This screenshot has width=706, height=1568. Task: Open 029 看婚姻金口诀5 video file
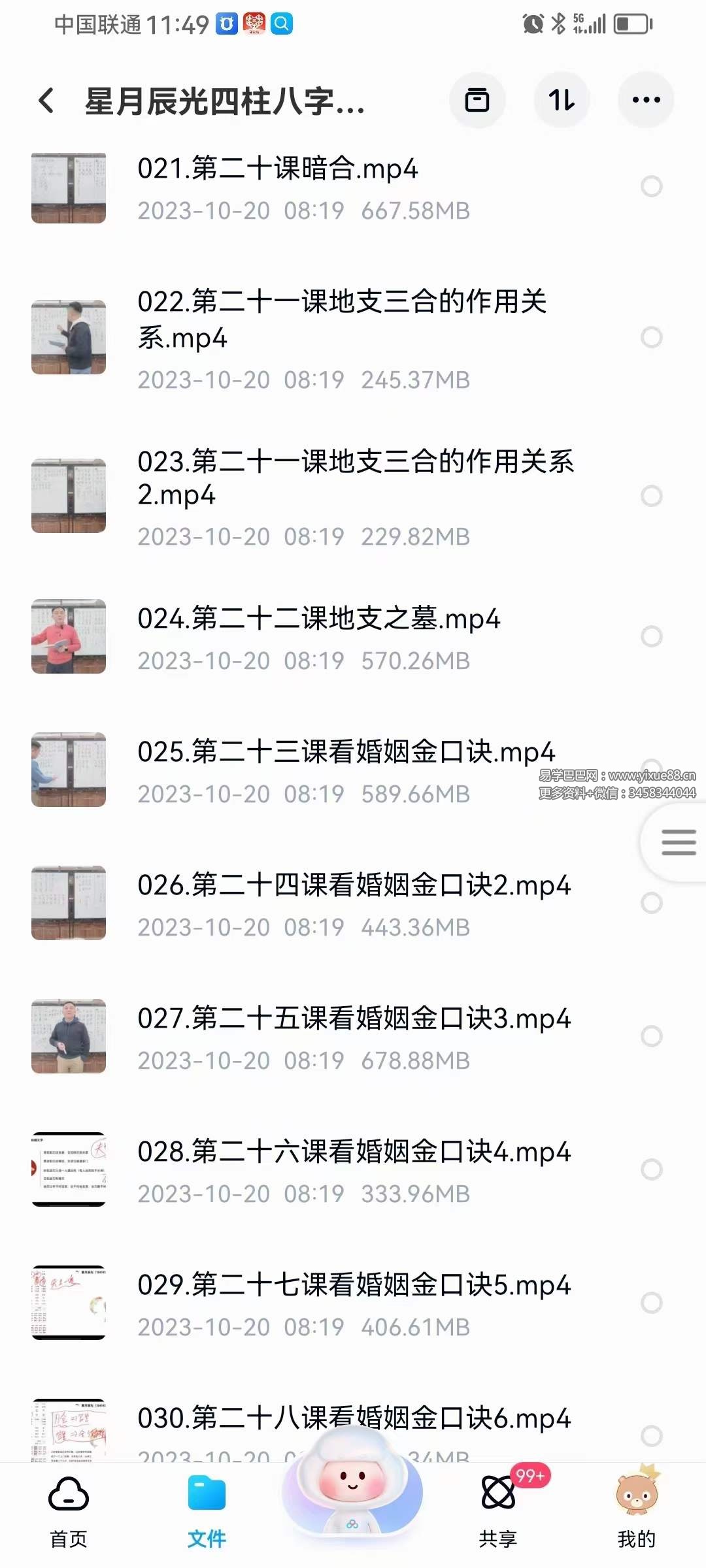click(x=353, y=1300)
